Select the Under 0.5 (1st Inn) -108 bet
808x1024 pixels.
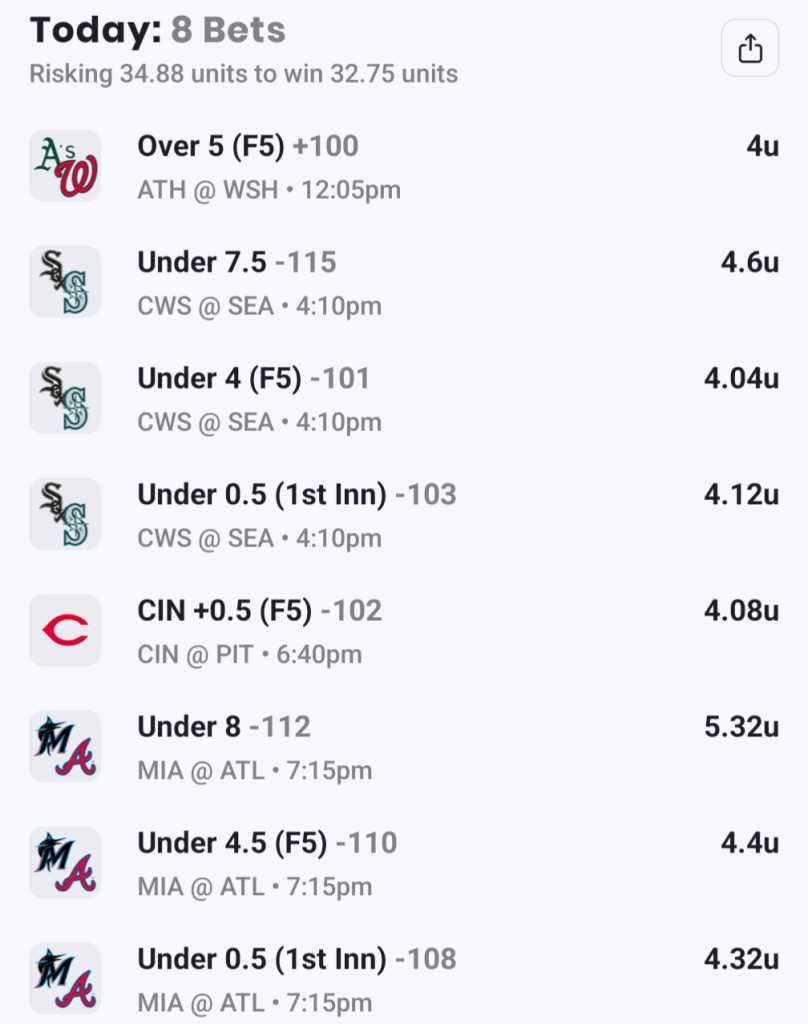click(x=296, y=959)
